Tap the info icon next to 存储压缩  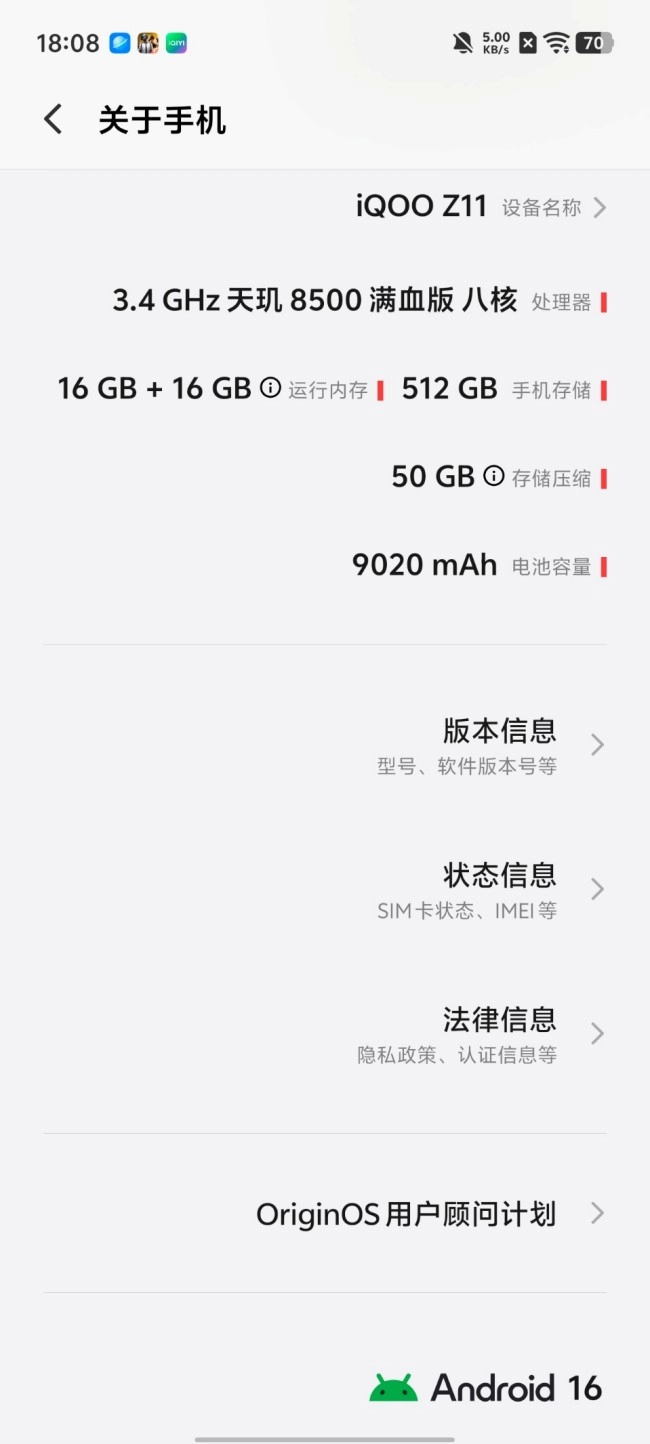(x=493, y=476)
